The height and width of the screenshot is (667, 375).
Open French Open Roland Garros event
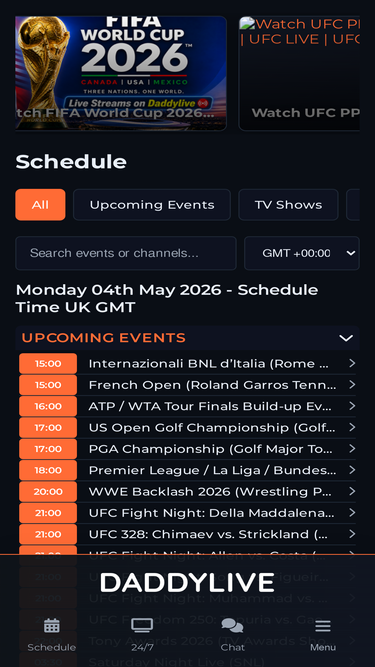point(188,385)
